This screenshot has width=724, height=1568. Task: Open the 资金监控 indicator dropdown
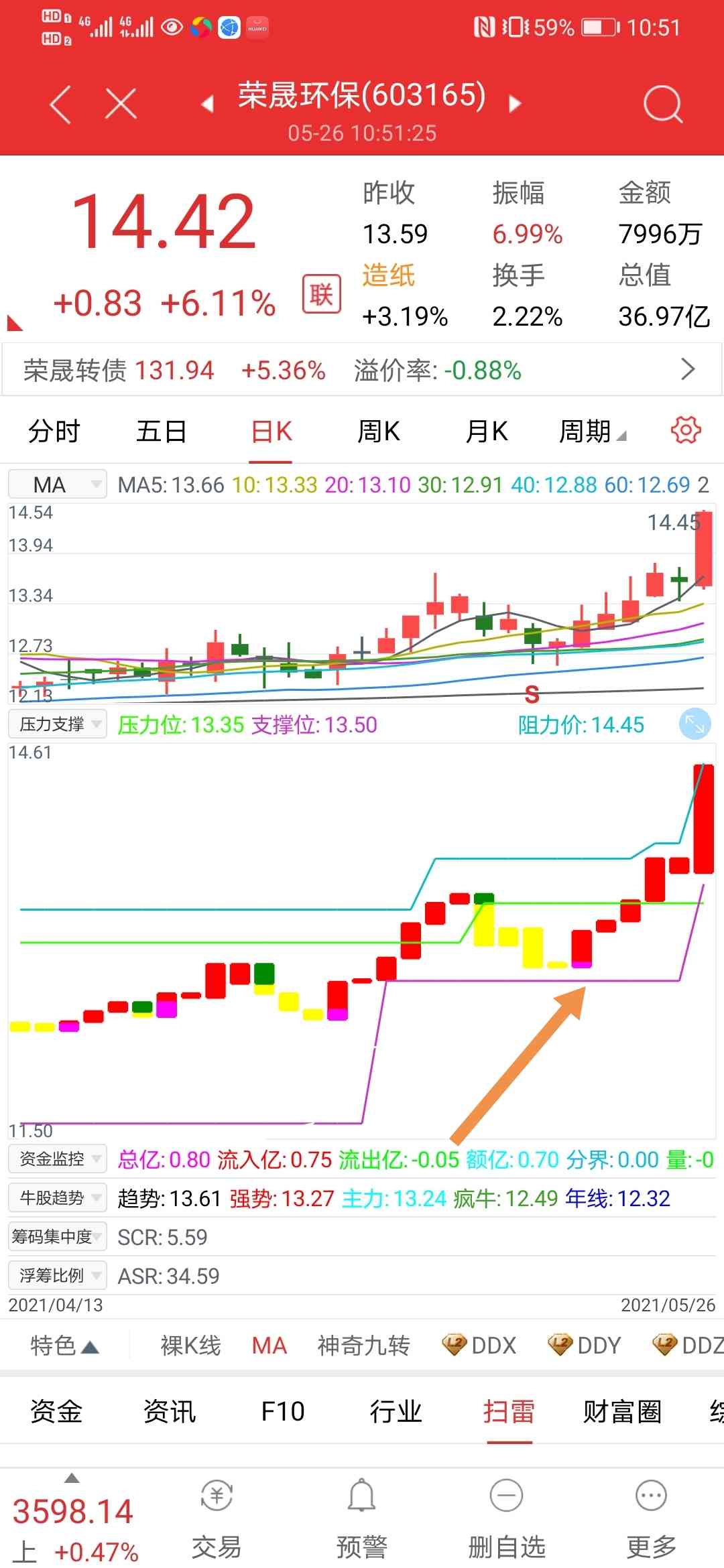58,1159
